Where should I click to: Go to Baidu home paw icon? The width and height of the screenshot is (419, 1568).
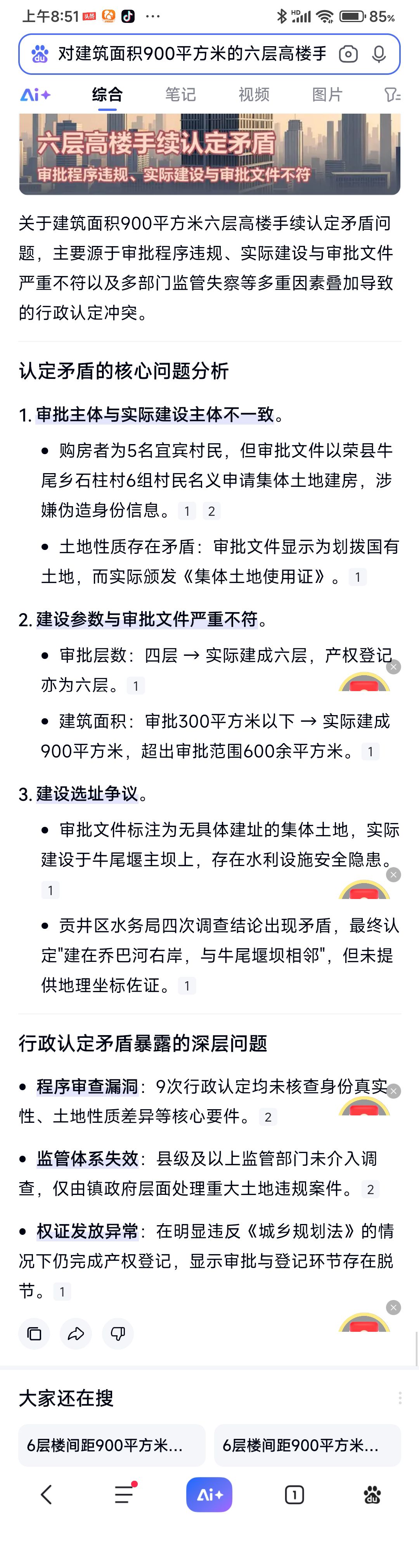pos(372,1494)
